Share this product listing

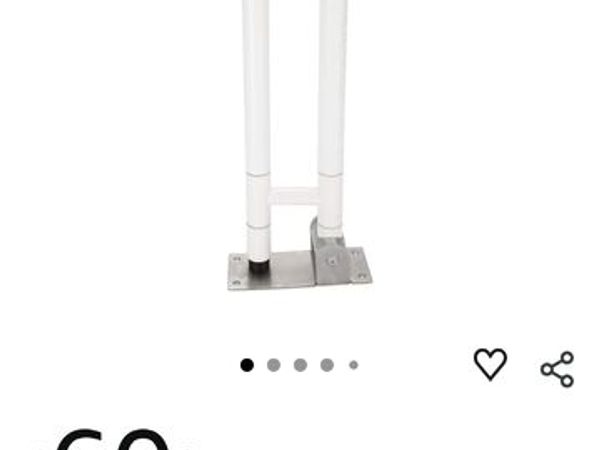[557, 369]
